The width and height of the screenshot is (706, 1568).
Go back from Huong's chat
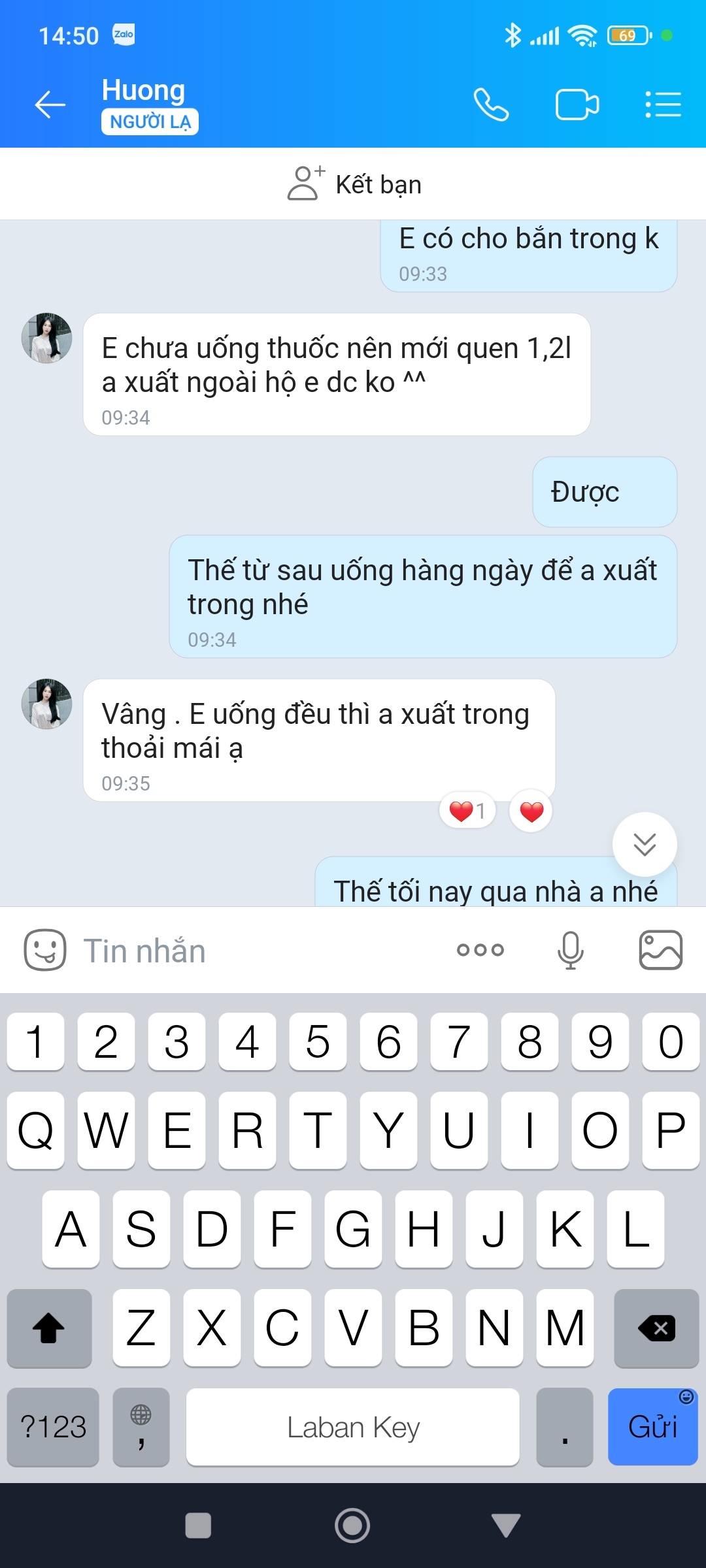point(50,105)
